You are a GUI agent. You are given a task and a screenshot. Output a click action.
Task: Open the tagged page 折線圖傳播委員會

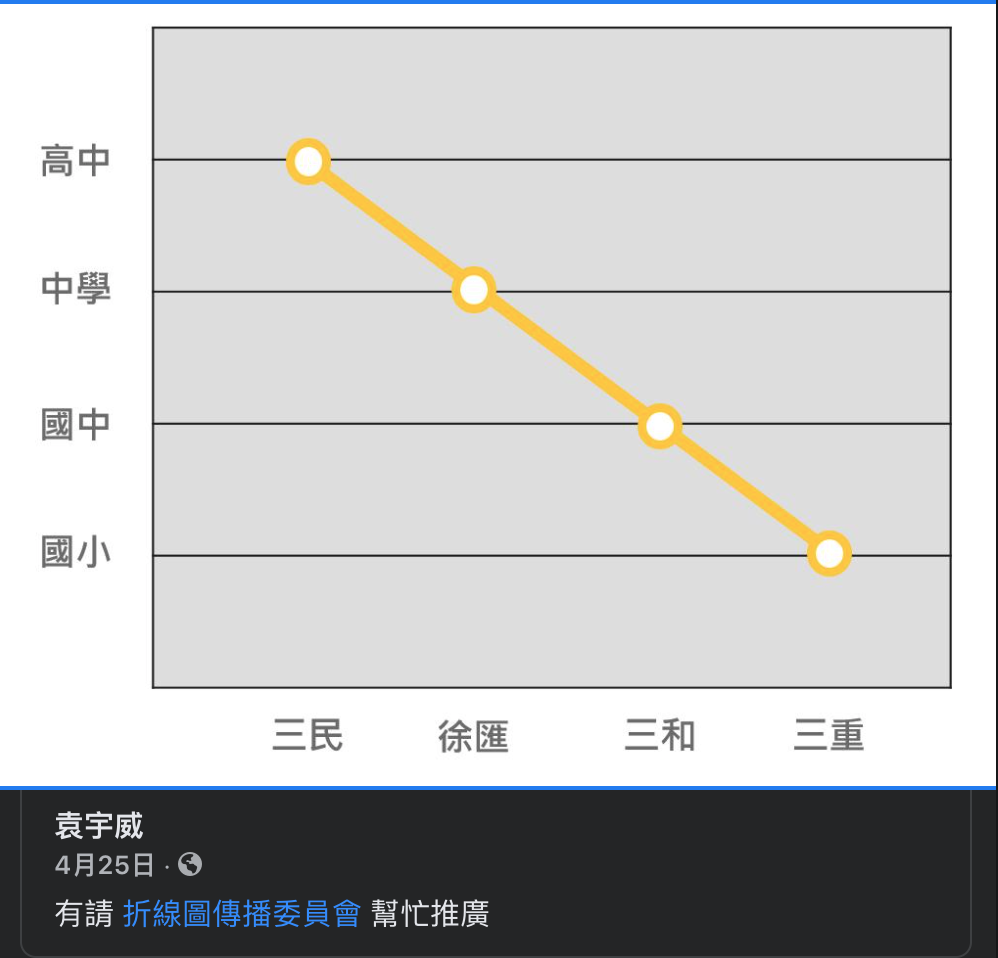(241, 913)
